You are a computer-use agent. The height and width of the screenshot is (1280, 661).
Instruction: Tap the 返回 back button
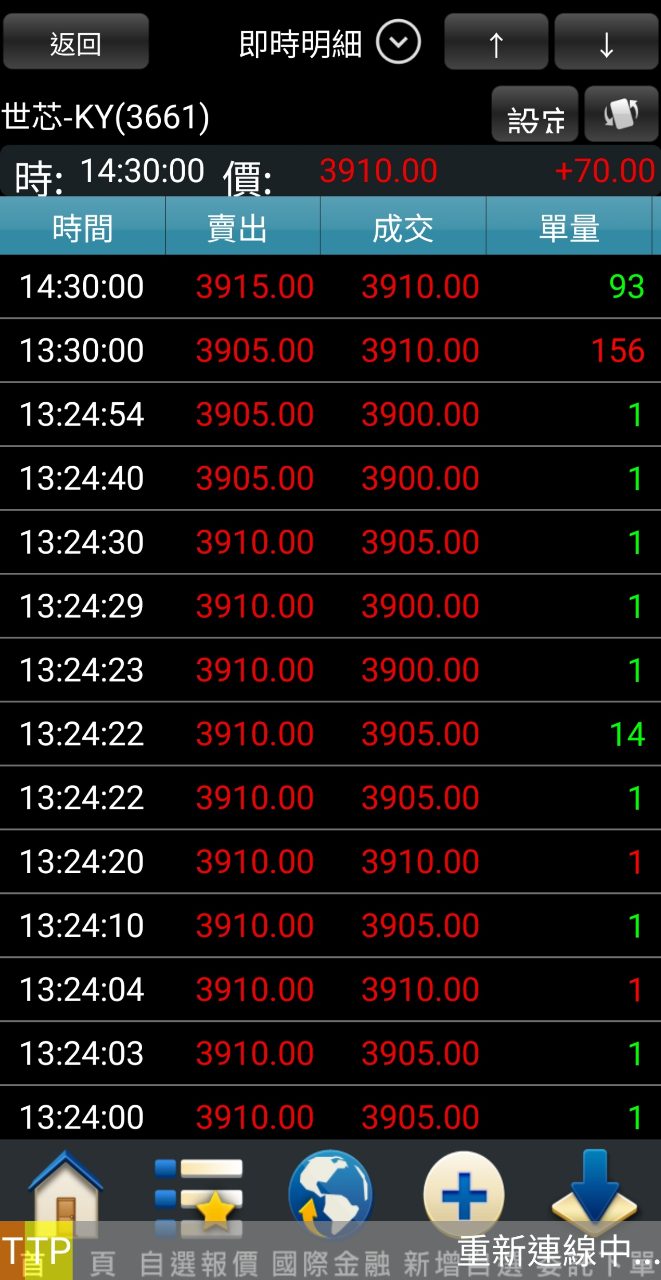75,43
